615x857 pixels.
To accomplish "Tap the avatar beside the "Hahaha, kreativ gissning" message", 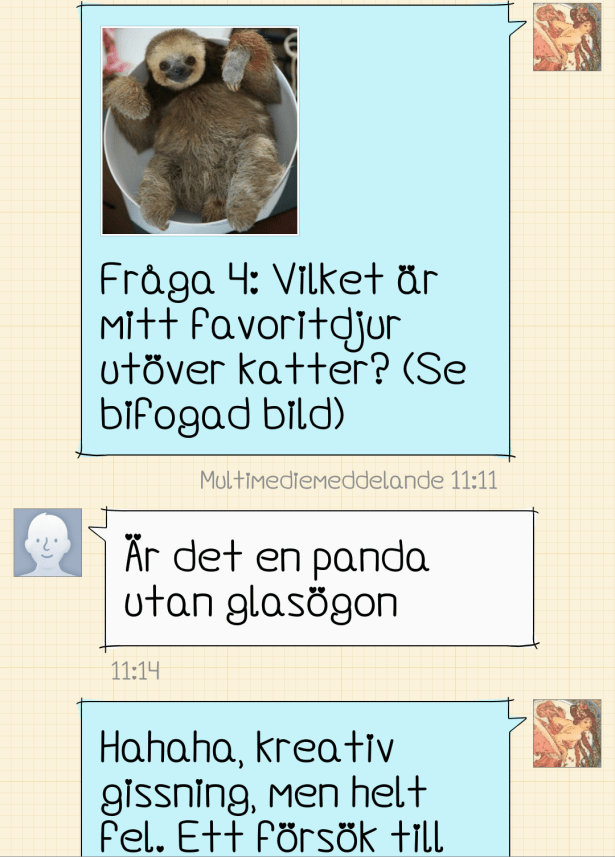I will pyautogui.click(x=566, y=733).
